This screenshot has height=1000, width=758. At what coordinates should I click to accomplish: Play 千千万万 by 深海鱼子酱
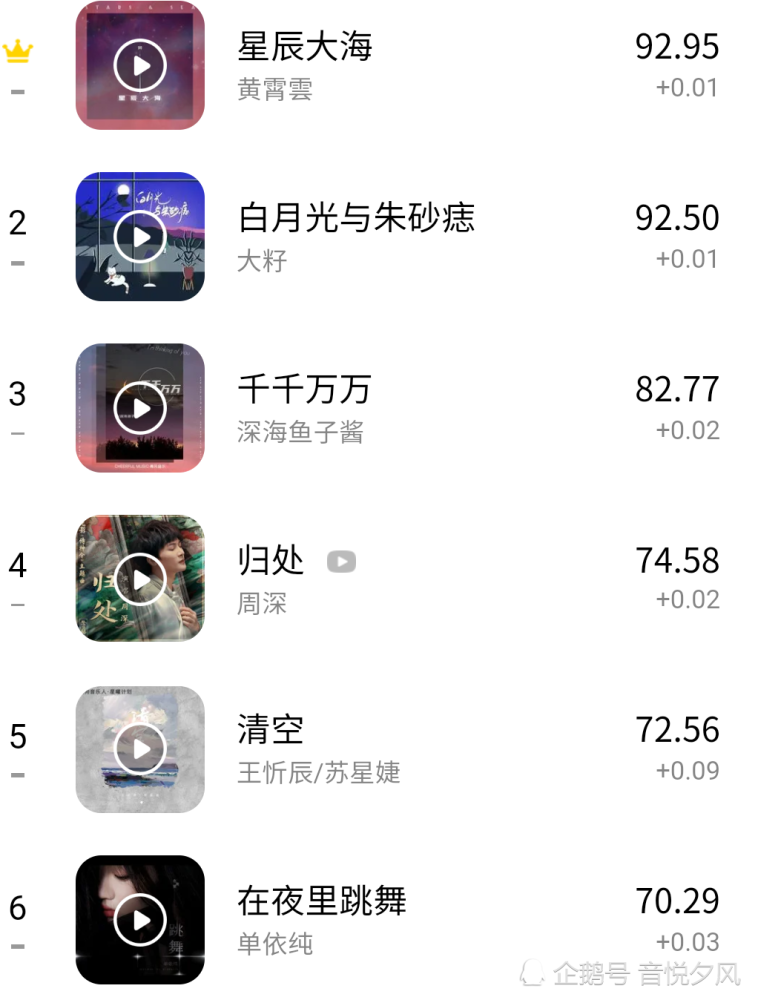tap(140, 408)
